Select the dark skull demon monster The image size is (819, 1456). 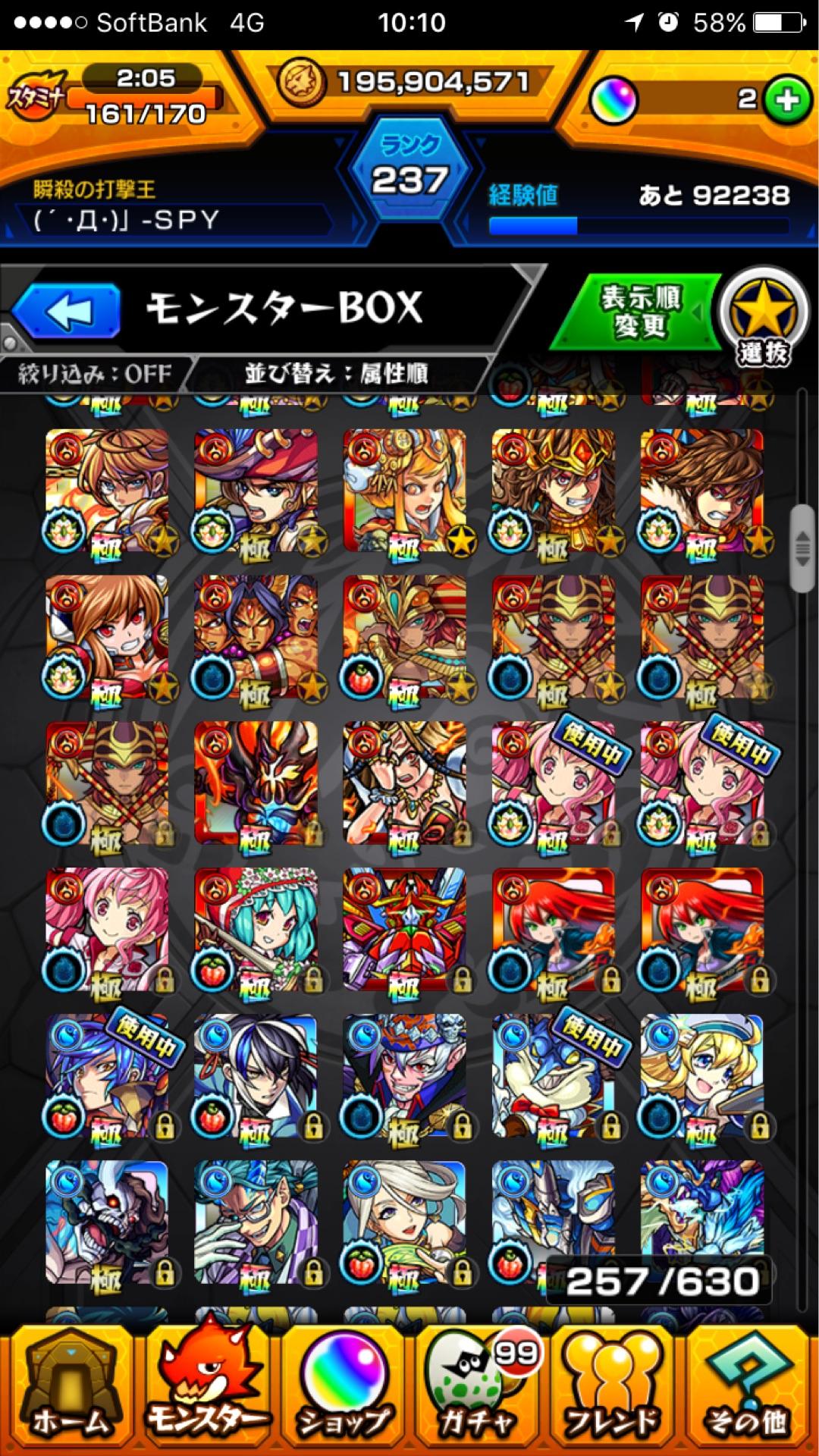tap(107, 1222)
